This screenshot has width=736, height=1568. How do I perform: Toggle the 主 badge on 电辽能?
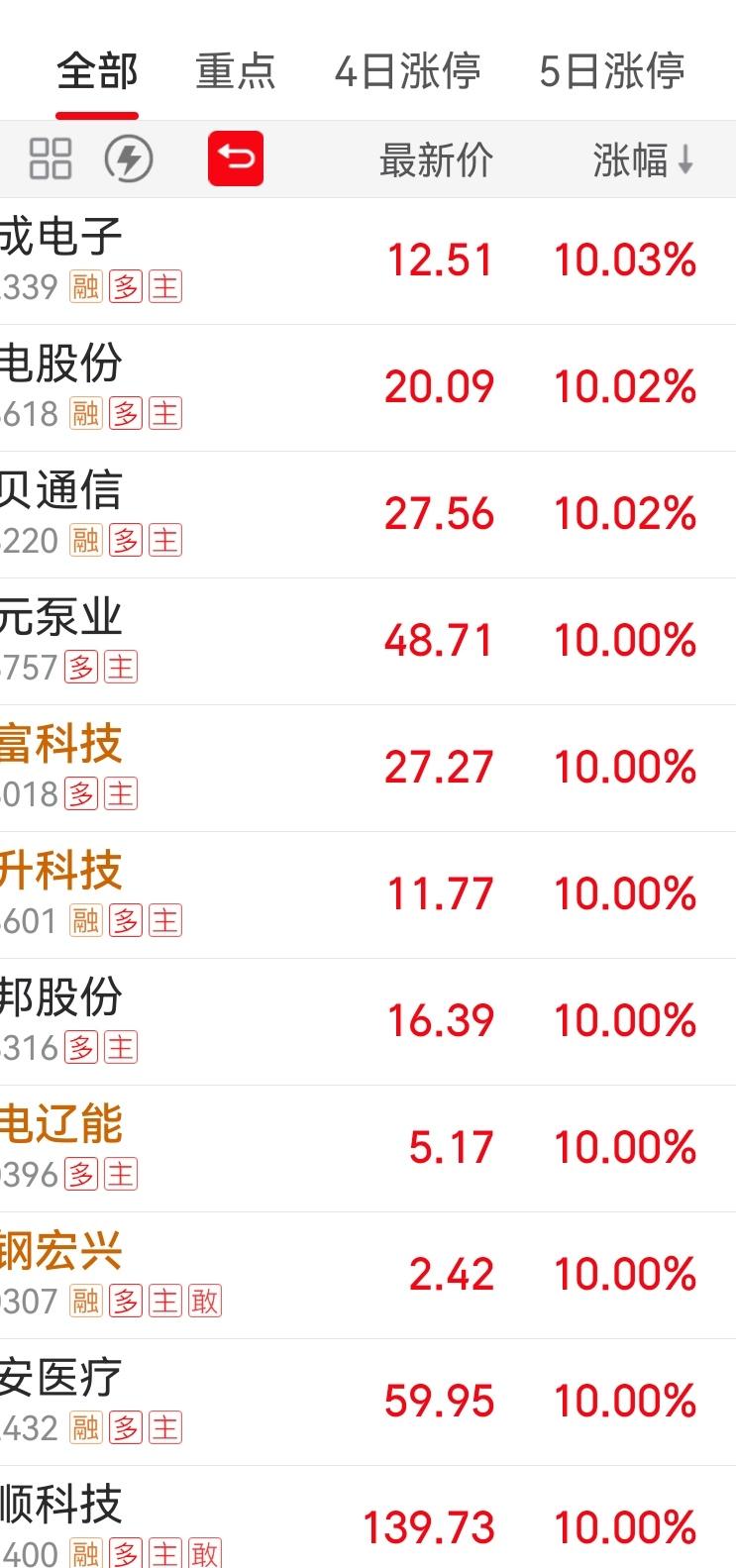coord(119,1175)
